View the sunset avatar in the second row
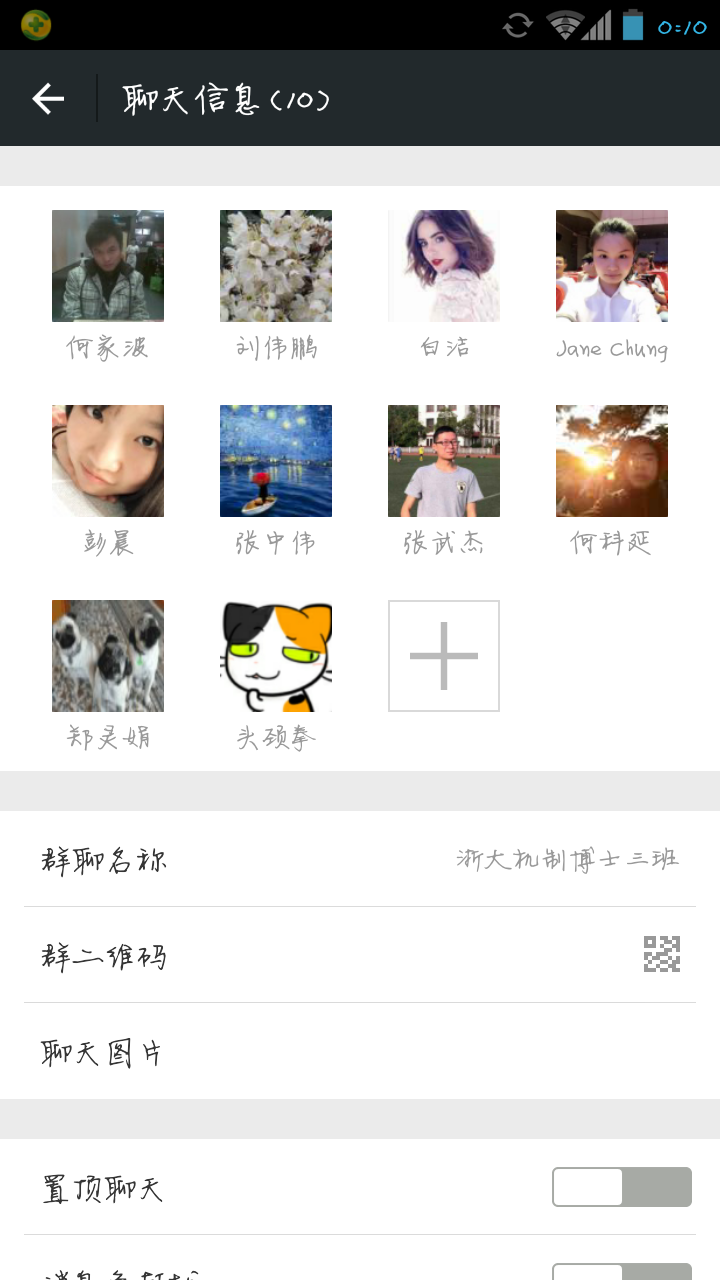This screenshot has width=720, height=1280. tap(612, 461)
